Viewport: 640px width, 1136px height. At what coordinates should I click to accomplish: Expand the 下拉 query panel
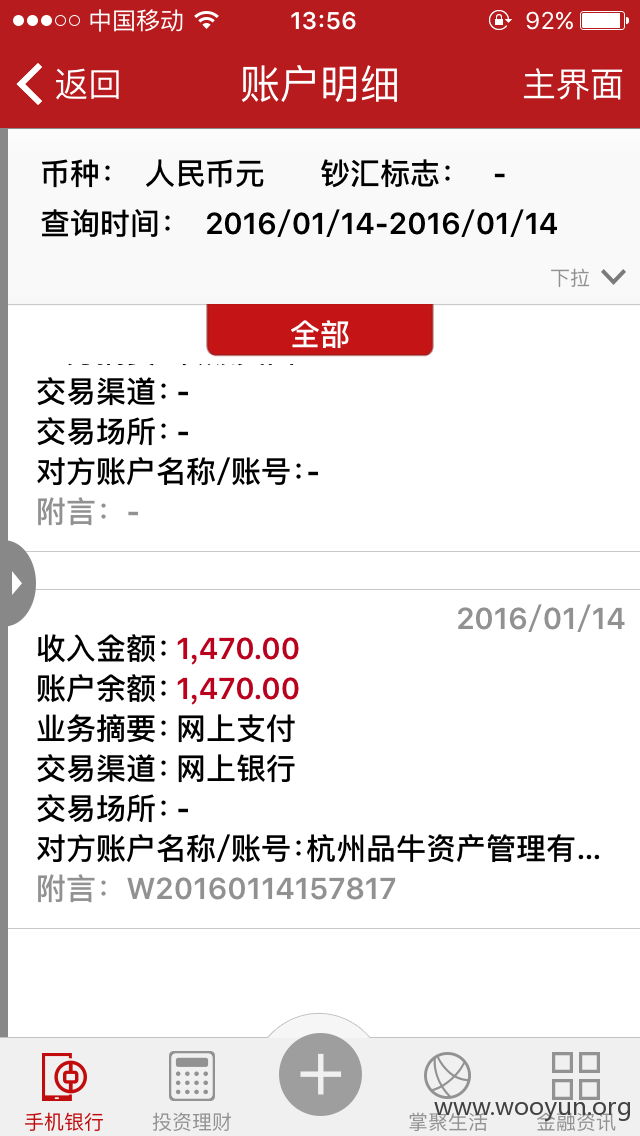(x=588, y=277)
